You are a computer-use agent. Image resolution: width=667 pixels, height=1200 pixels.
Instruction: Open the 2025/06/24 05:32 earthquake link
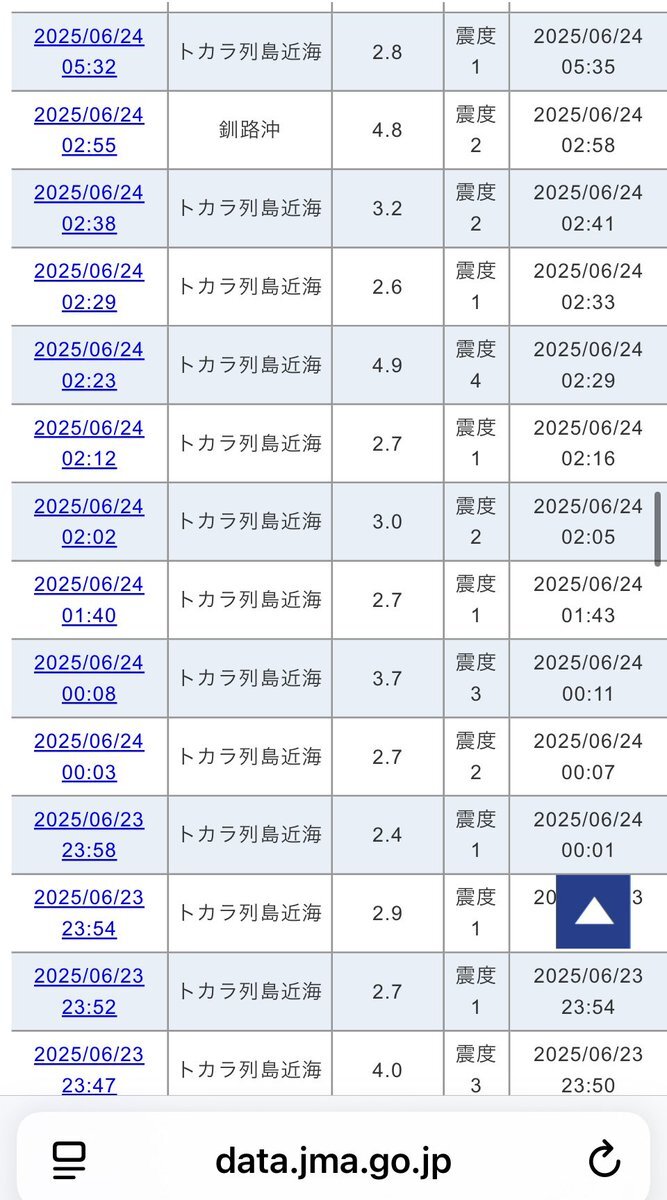[89, 52]
